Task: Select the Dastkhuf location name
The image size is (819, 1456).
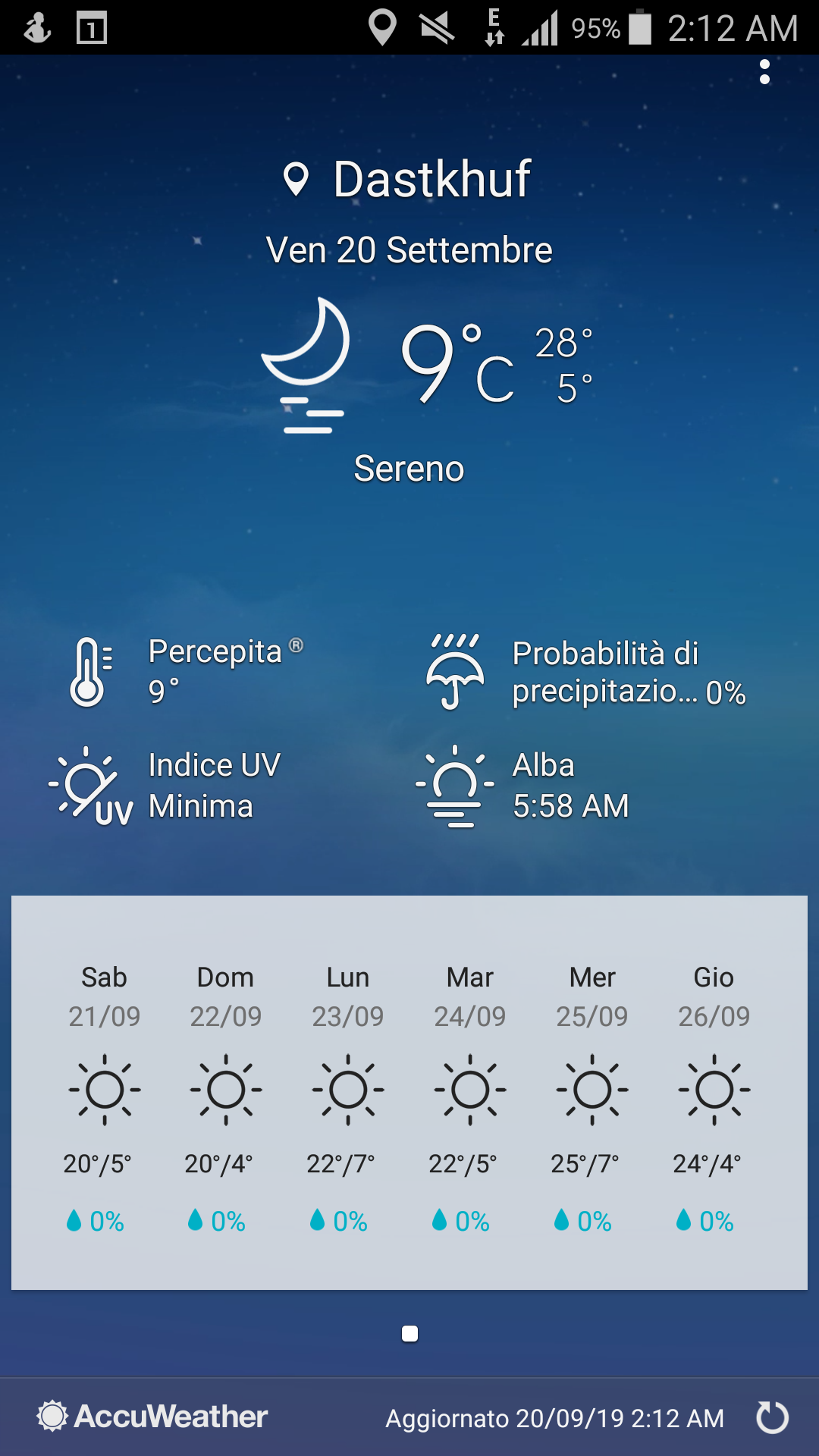Action: click(432, 180)
